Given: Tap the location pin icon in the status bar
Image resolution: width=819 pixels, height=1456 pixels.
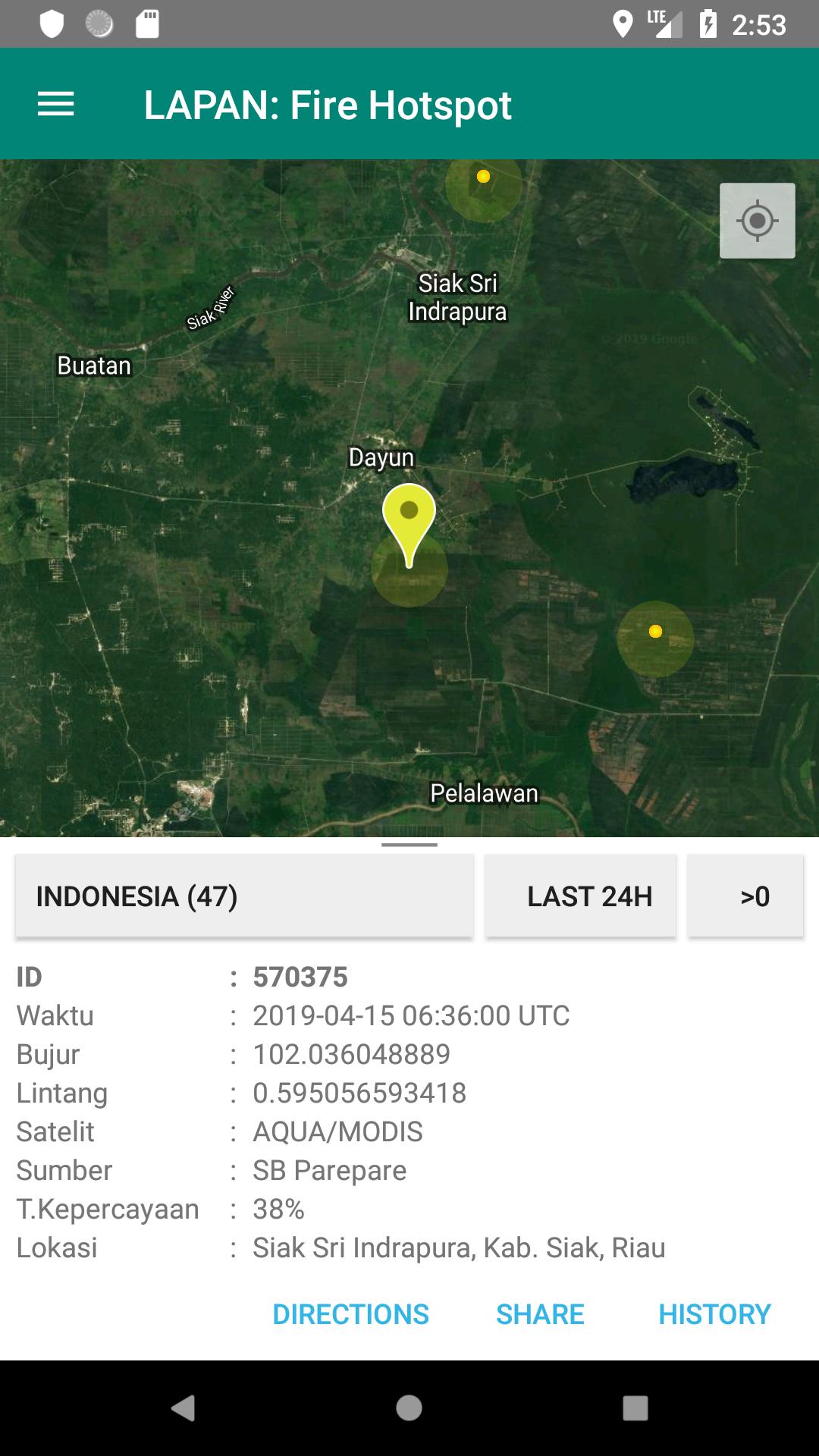Looking at the screenshot, I should tap(623, 23).
